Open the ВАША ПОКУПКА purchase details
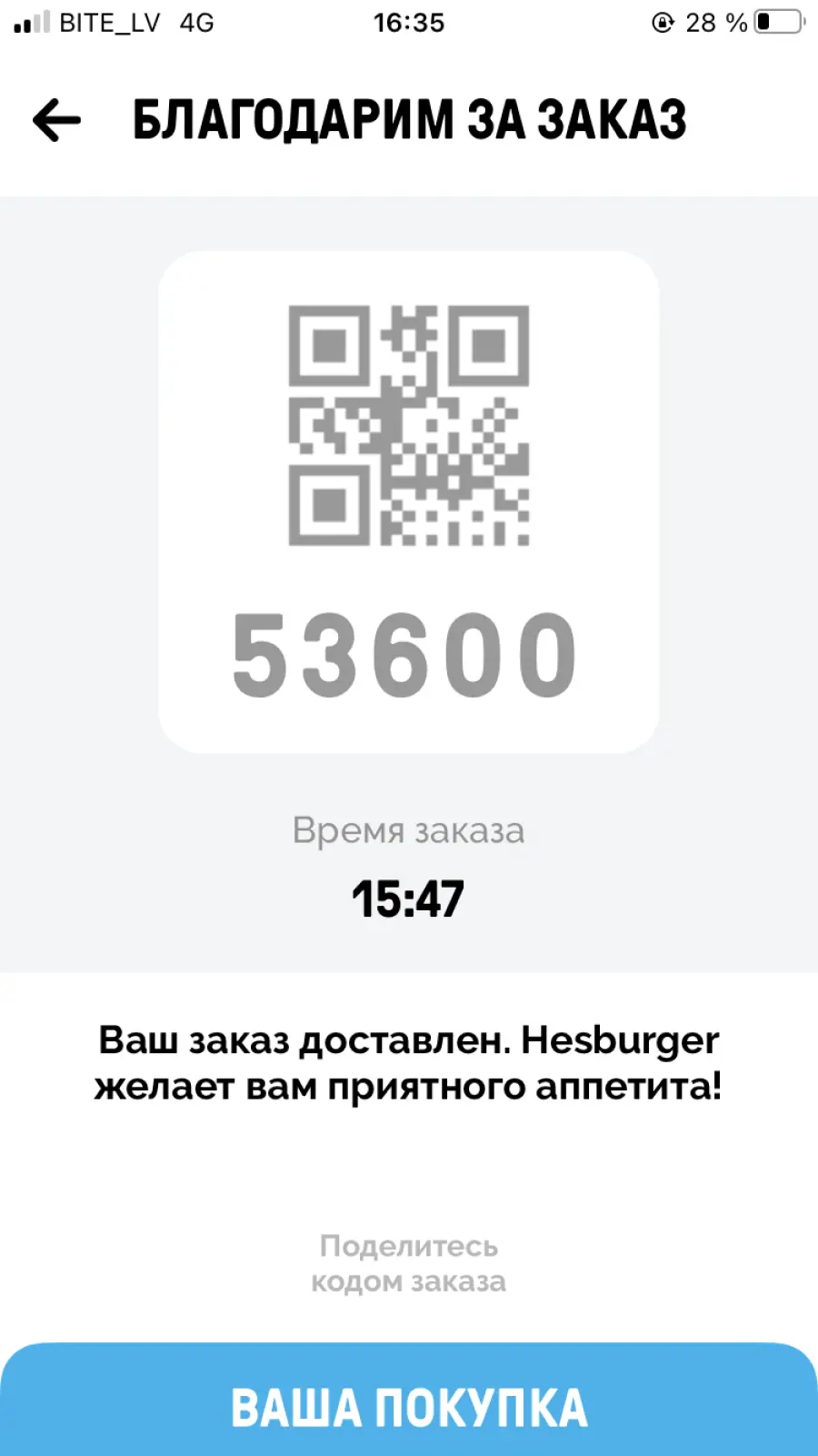The height and width of the screenshot is (1456, 818). point(409,1401)
